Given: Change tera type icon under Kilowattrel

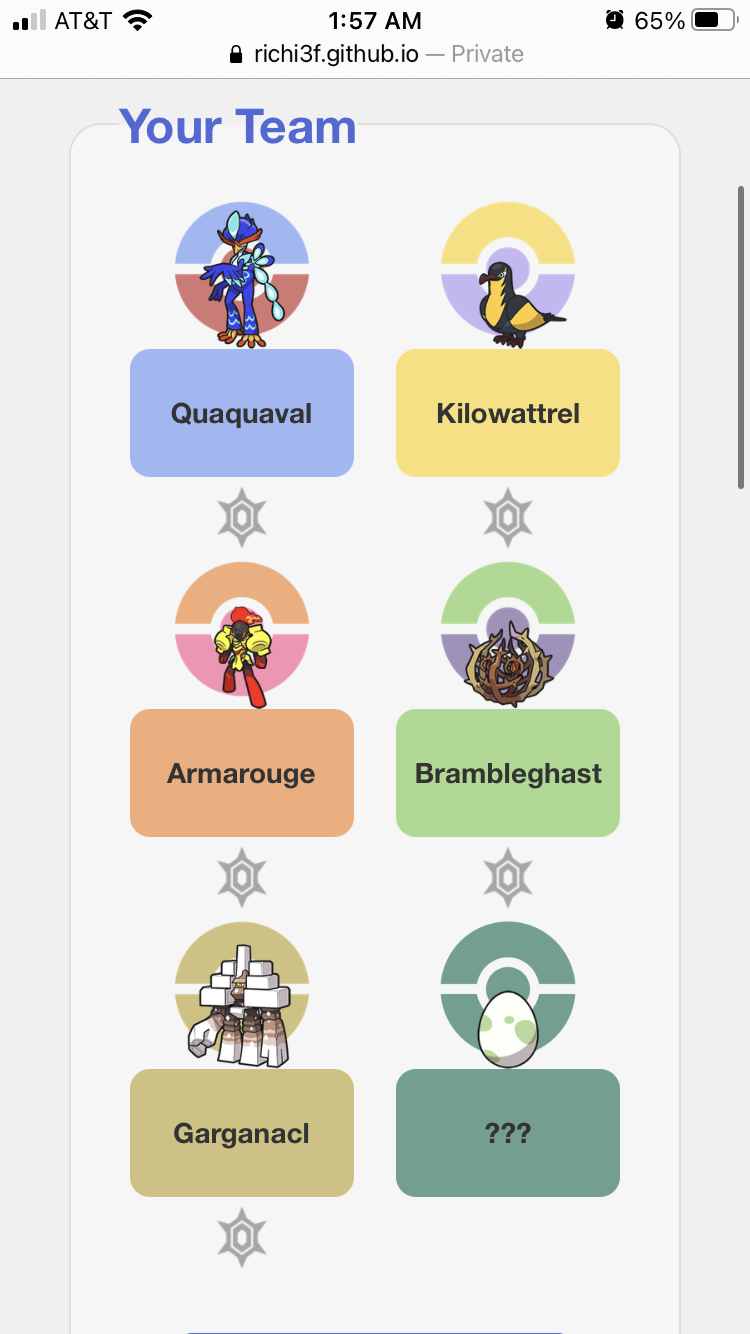Looking at the screenshot, I should [x=508, y=518].
